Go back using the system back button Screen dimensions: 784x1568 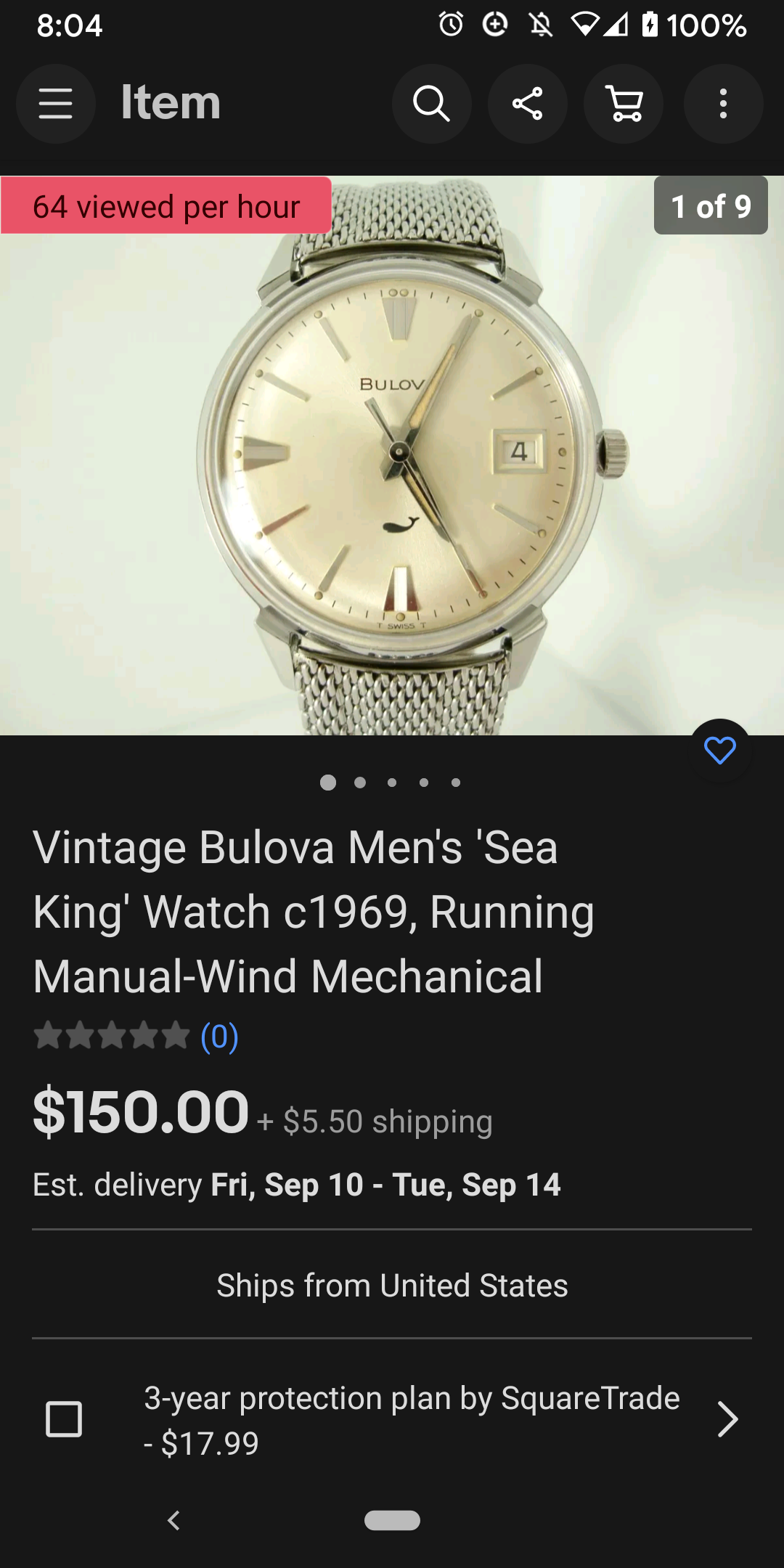(x=173, y=1520)
